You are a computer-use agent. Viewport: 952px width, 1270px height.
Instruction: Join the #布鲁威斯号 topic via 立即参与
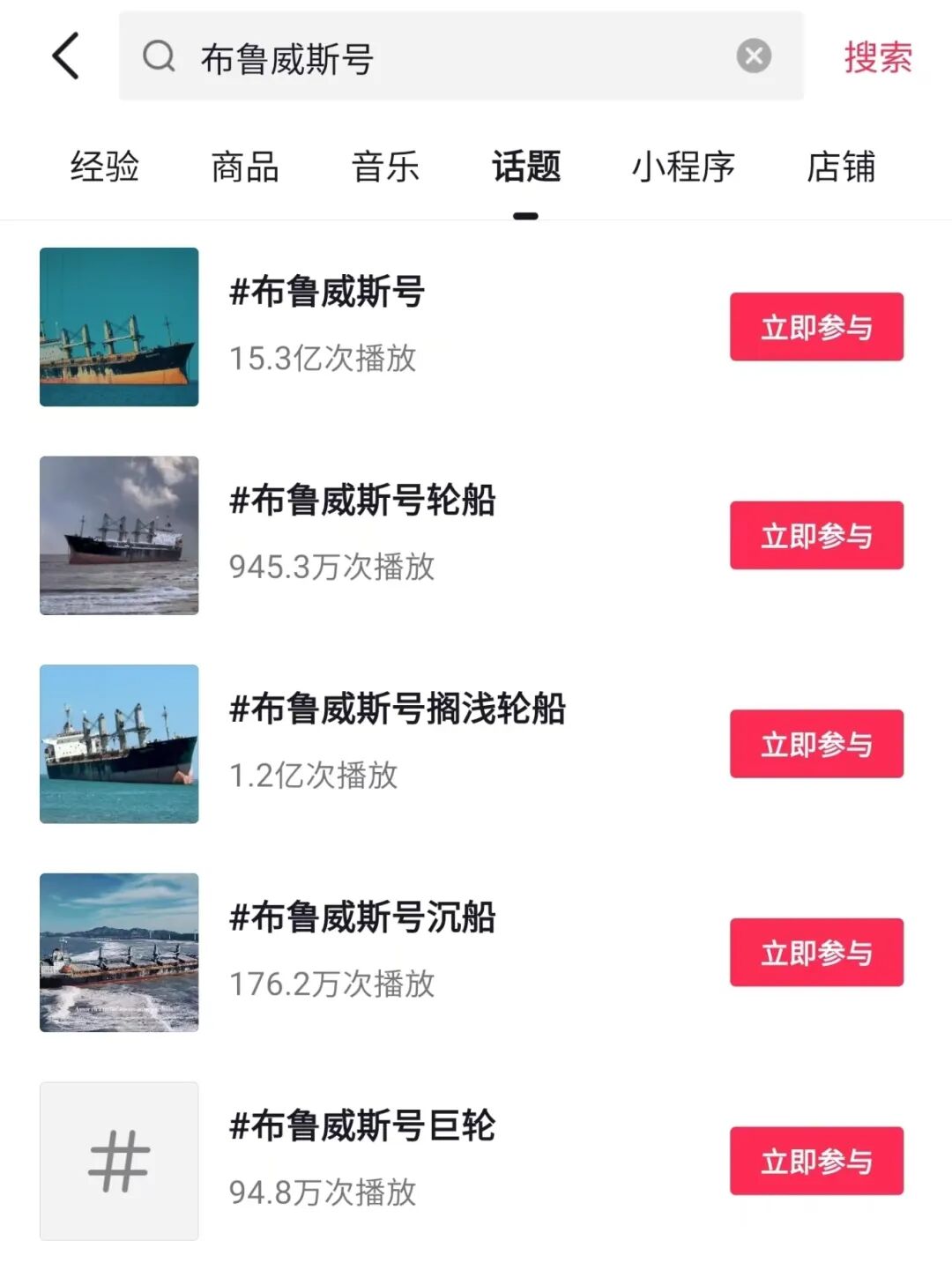[x=816, y=327]
